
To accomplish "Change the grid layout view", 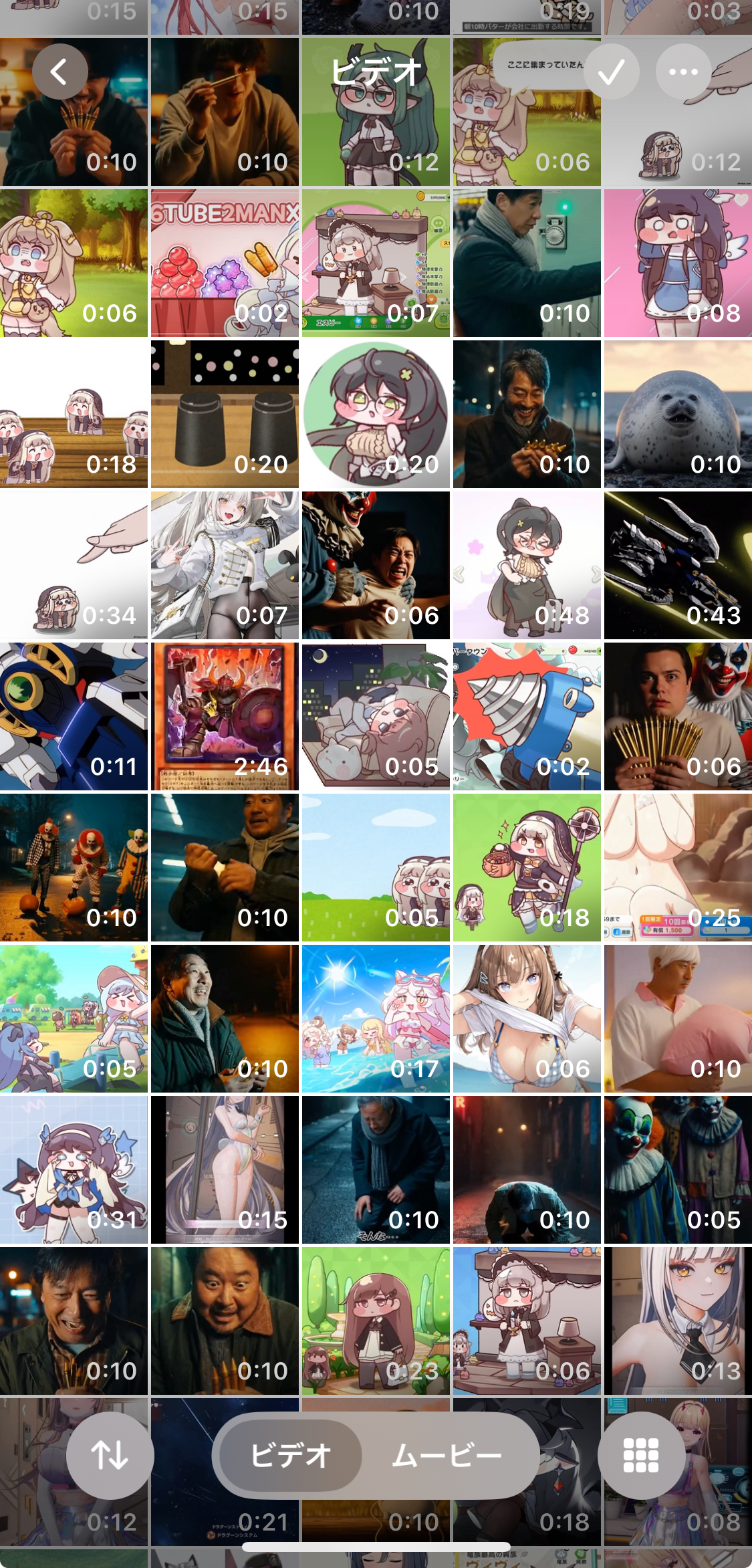I will [641, 1455].
